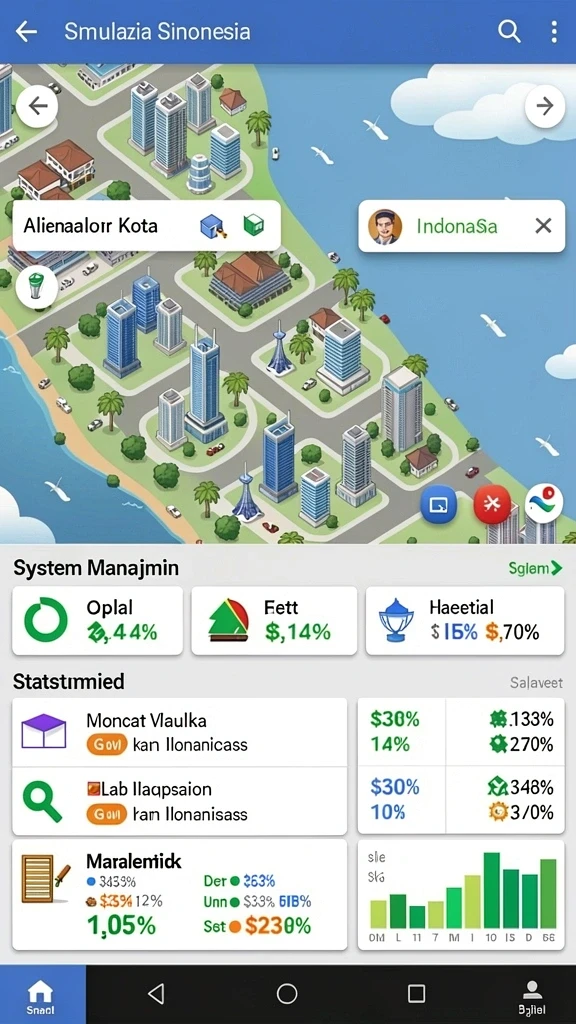Close the Indonasia chip
This screenshot has height=1024, width=576.
point(543,226)
